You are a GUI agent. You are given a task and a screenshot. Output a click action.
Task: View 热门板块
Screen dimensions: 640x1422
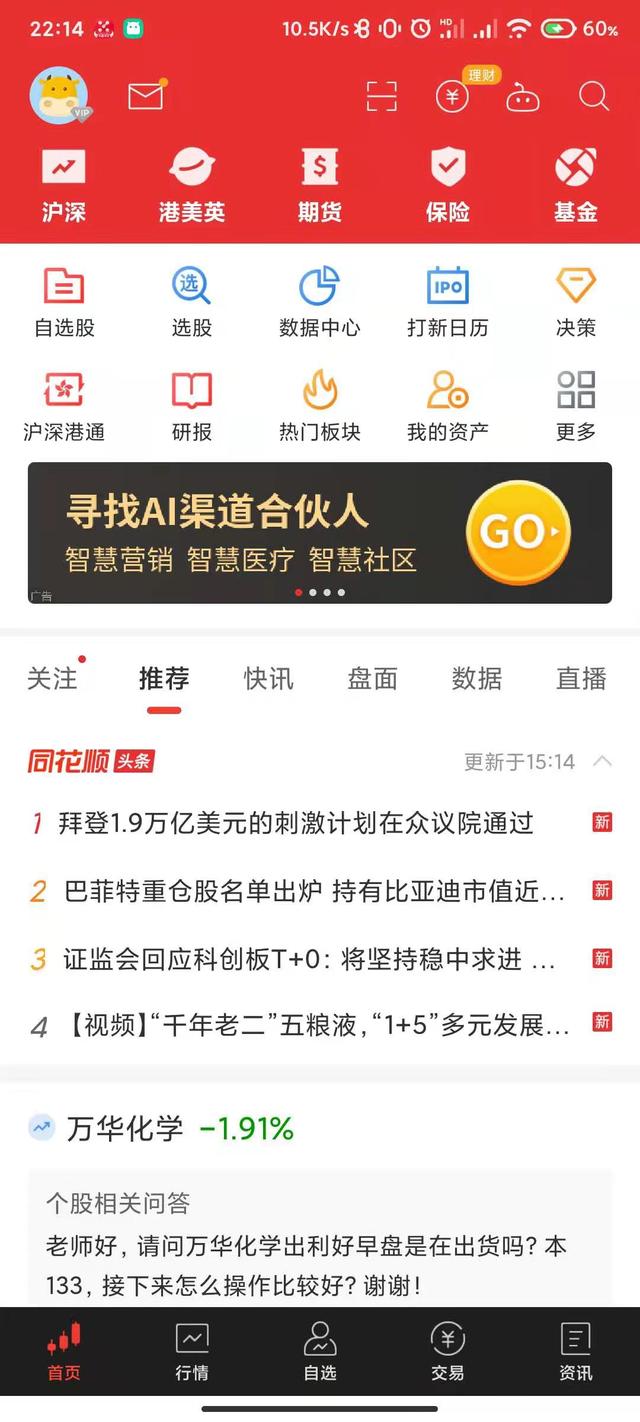pos(320,406)
